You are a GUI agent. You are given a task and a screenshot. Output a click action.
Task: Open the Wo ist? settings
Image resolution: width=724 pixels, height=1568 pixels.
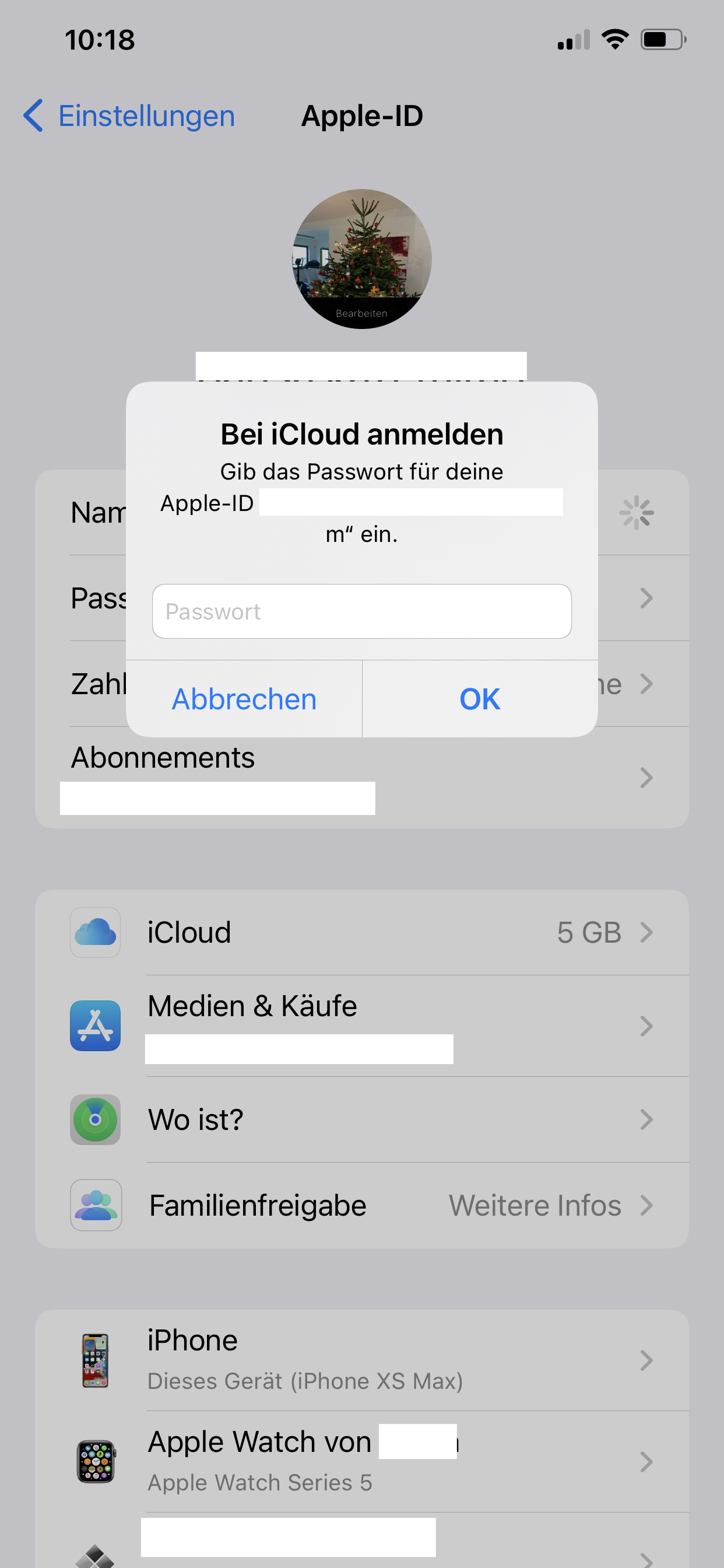361,1119
